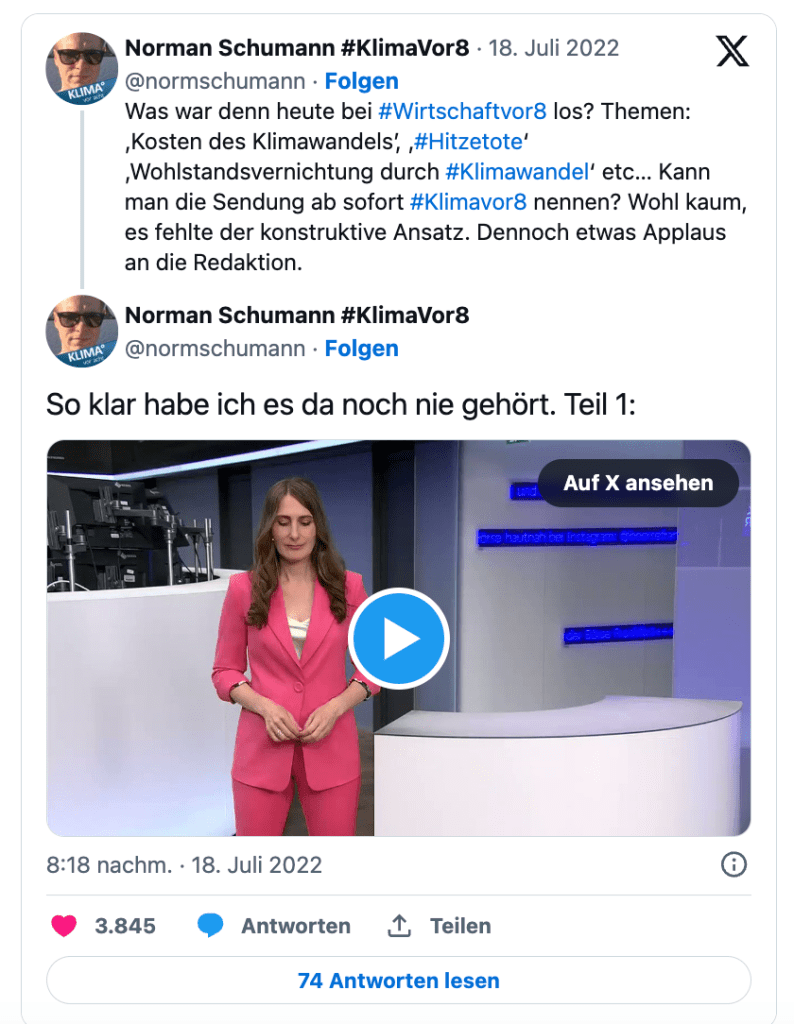The width and height of the screenshot is (794, 1024).
Task: Tap the #Klimawandel hashtag link
Action: (x=516, y=171)
